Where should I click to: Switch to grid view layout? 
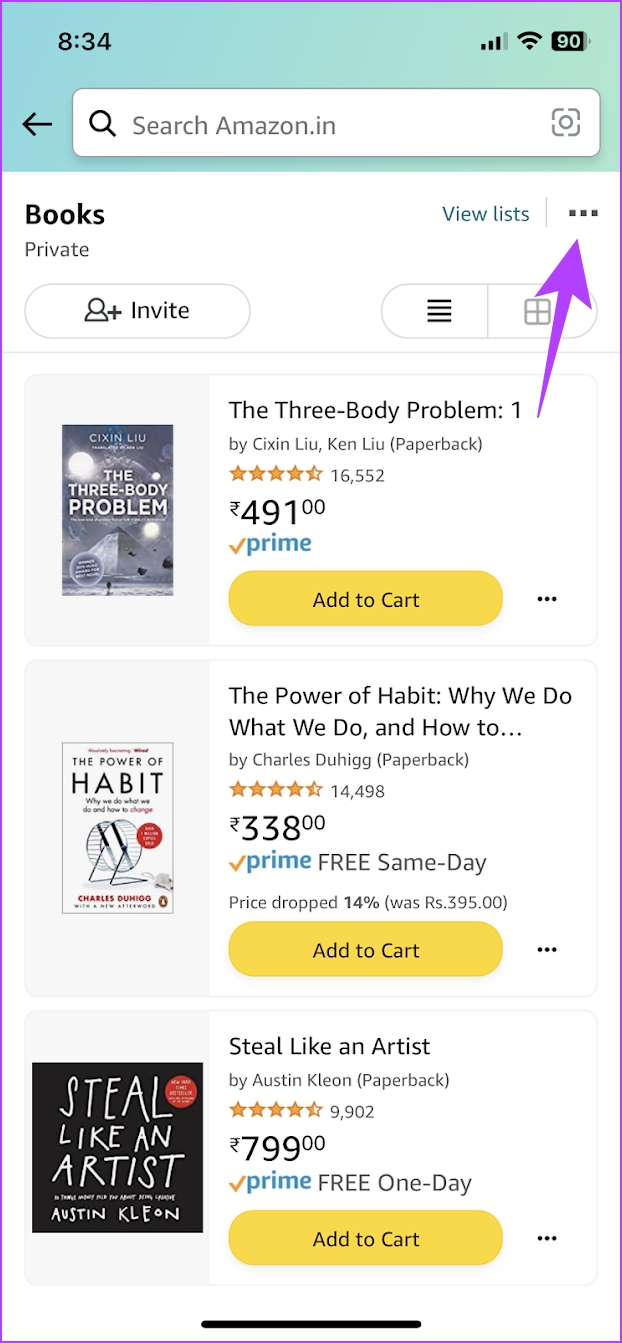click(539, 312)
